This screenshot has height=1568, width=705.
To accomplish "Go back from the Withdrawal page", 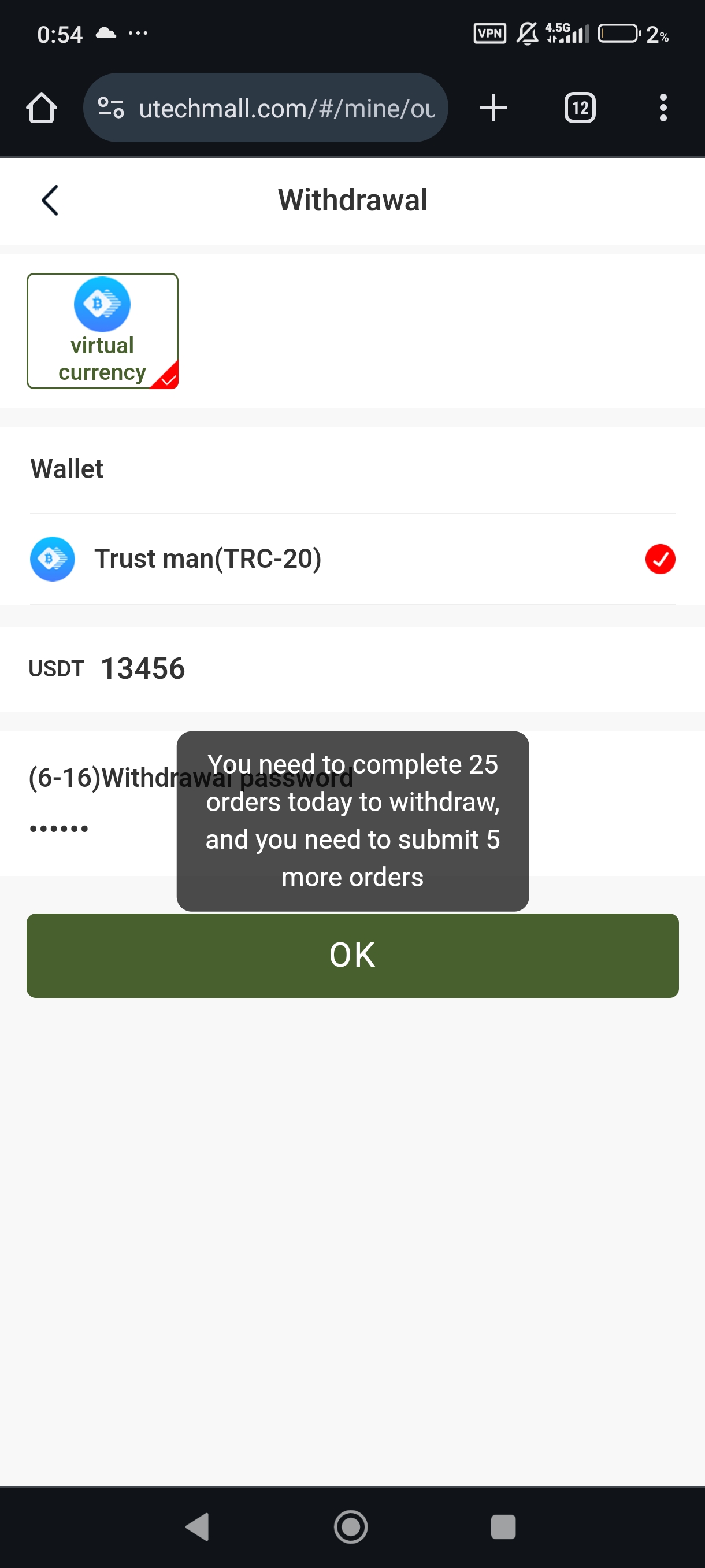I will click(50, 200).
